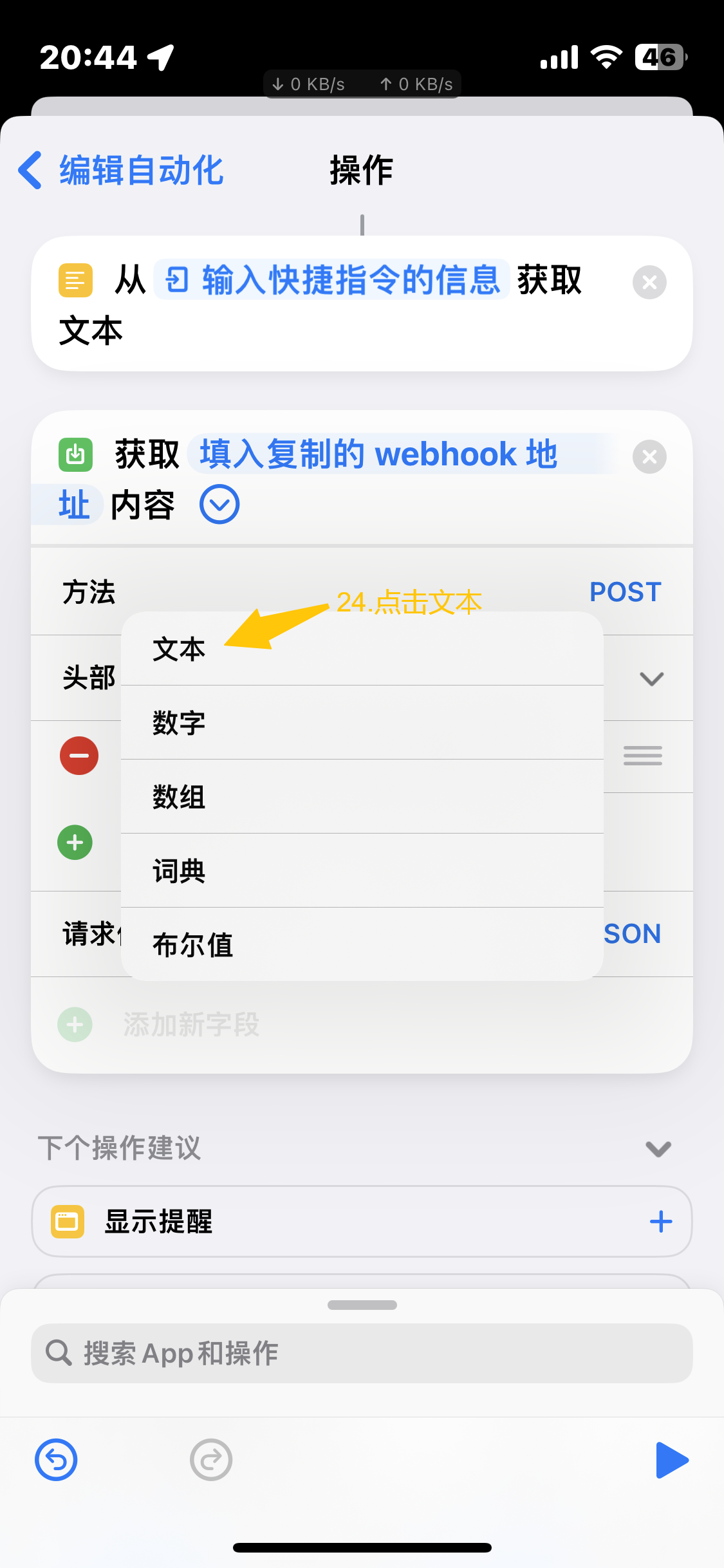Screen dimensions: 724x1568
Task: Choose 布尔值 option
Action: pyautogui.click(x=192, y=945)
